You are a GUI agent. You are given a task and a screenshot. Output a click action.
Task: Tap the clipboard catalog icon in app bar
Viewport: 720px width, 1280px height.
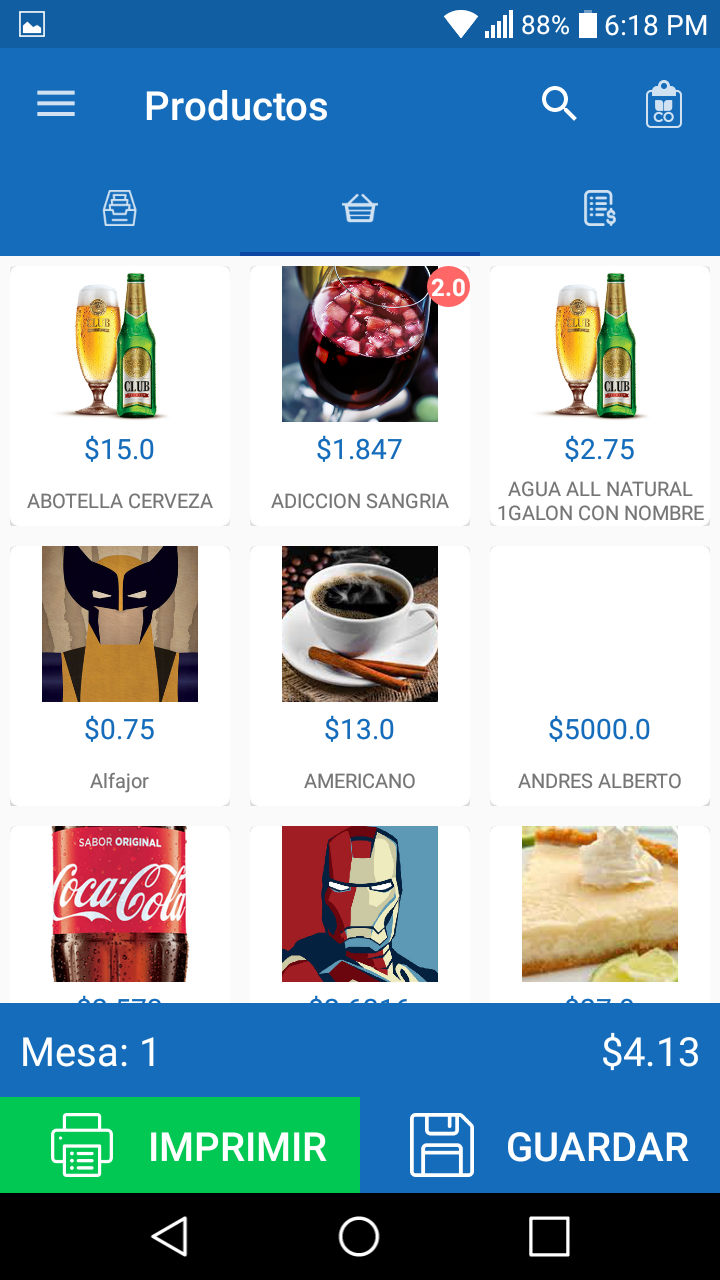coord(663,105)
